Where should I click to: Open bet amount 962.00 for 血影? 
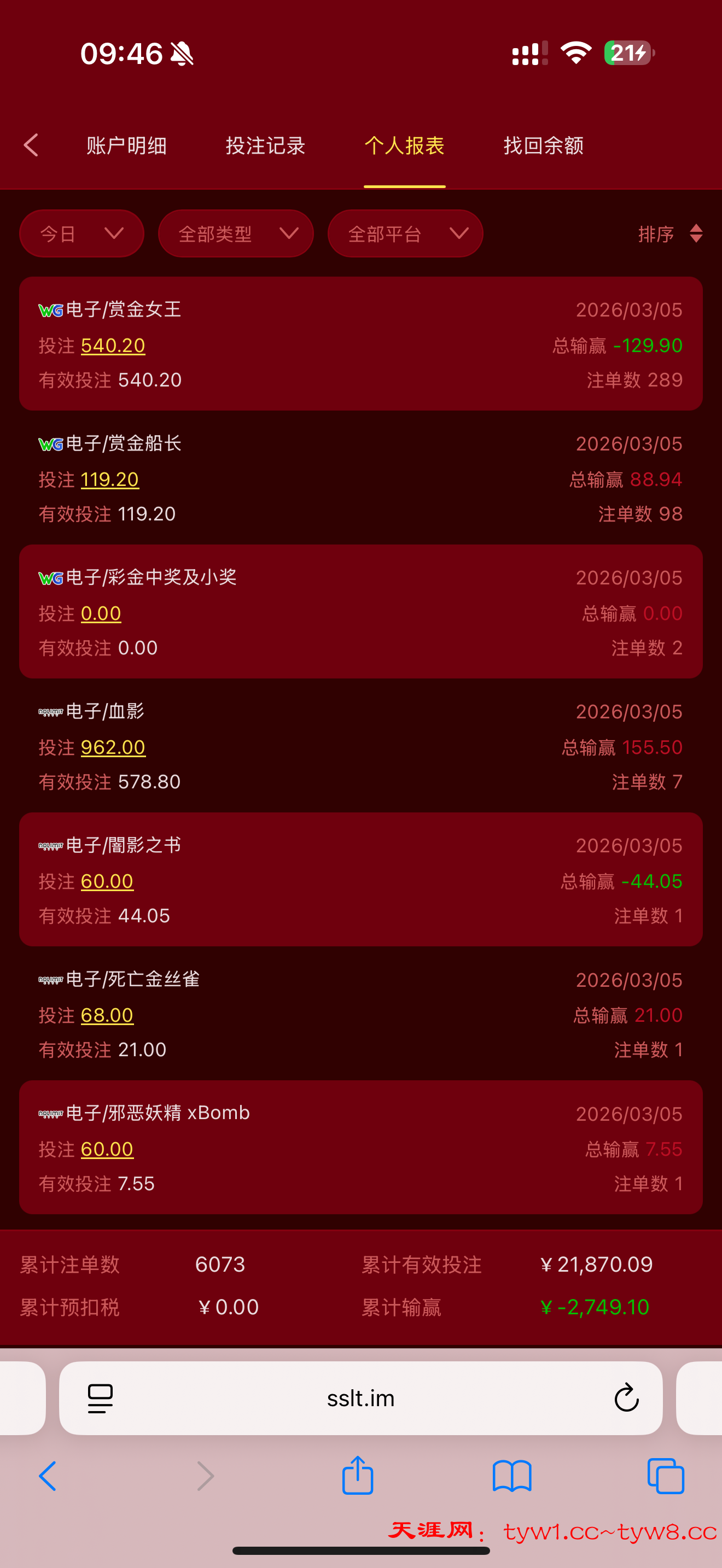(113, 747)
